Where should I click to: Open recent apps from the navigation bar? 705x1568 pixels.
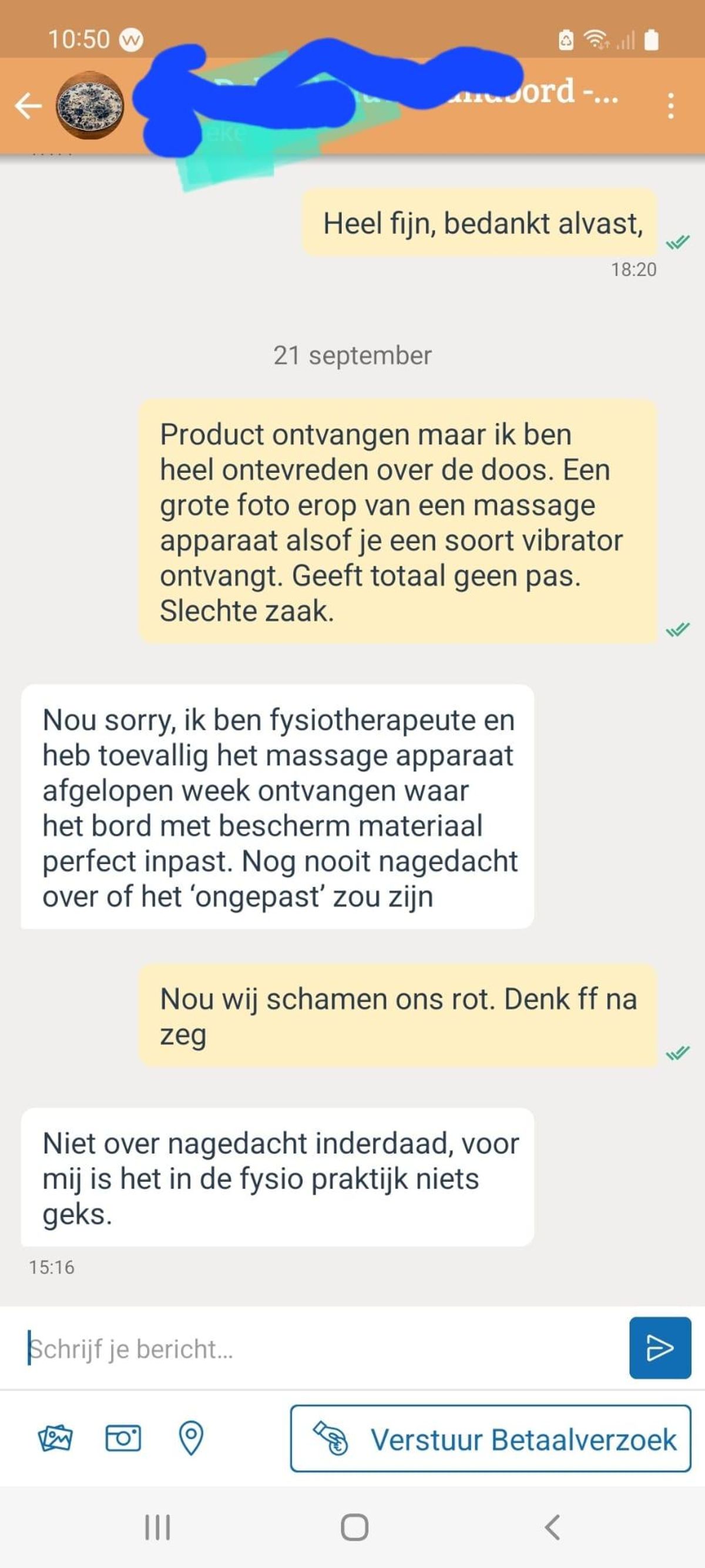[x=157, y=1527]
